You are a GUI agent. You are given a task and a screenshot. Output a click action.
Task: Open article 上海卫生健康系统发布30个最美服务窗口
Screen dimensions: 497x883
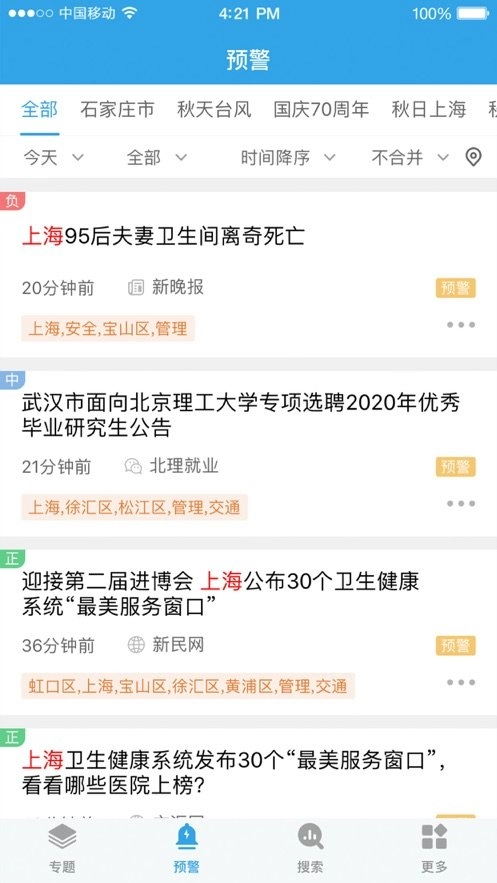[x=234, y=773]
